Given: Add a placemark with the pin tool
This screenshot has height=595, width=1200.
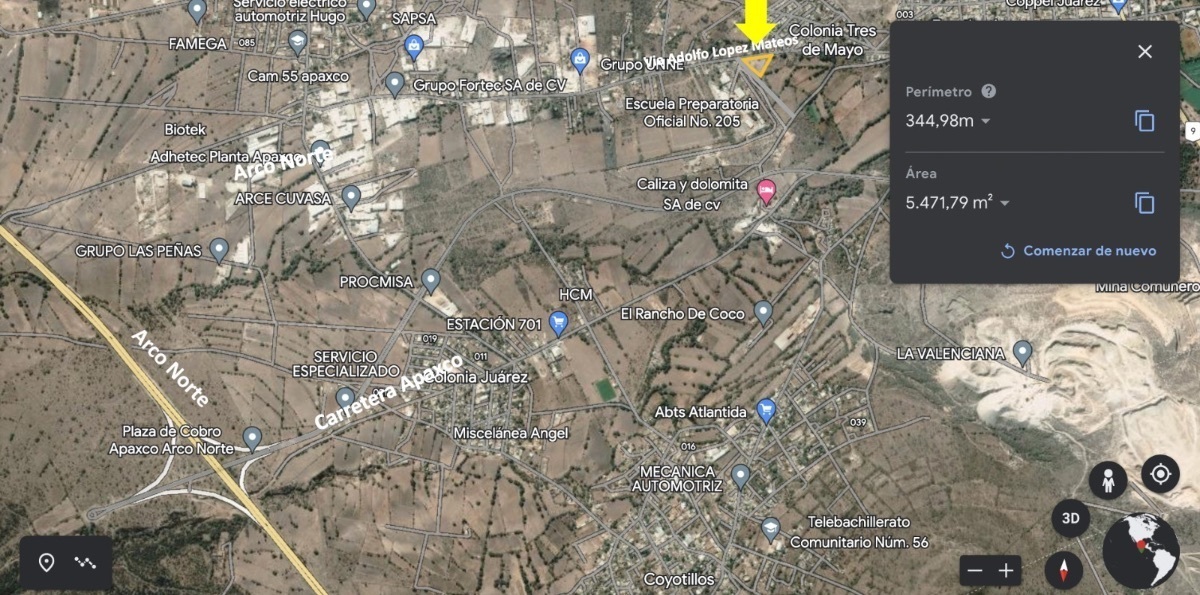Looking at the screenshot, I should (46, 563).
